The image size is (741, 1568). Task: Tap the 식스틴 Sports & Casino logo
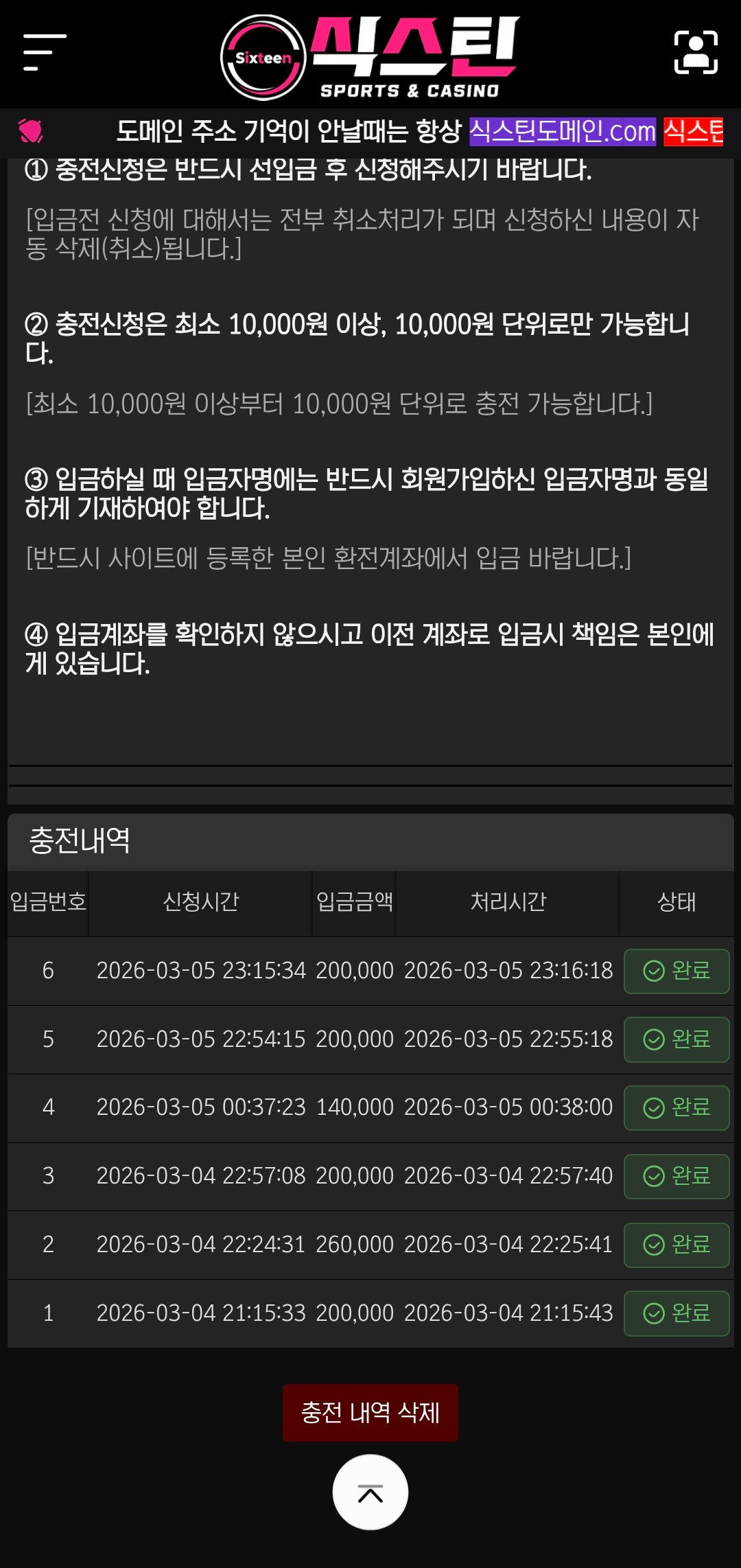(370, 56)
